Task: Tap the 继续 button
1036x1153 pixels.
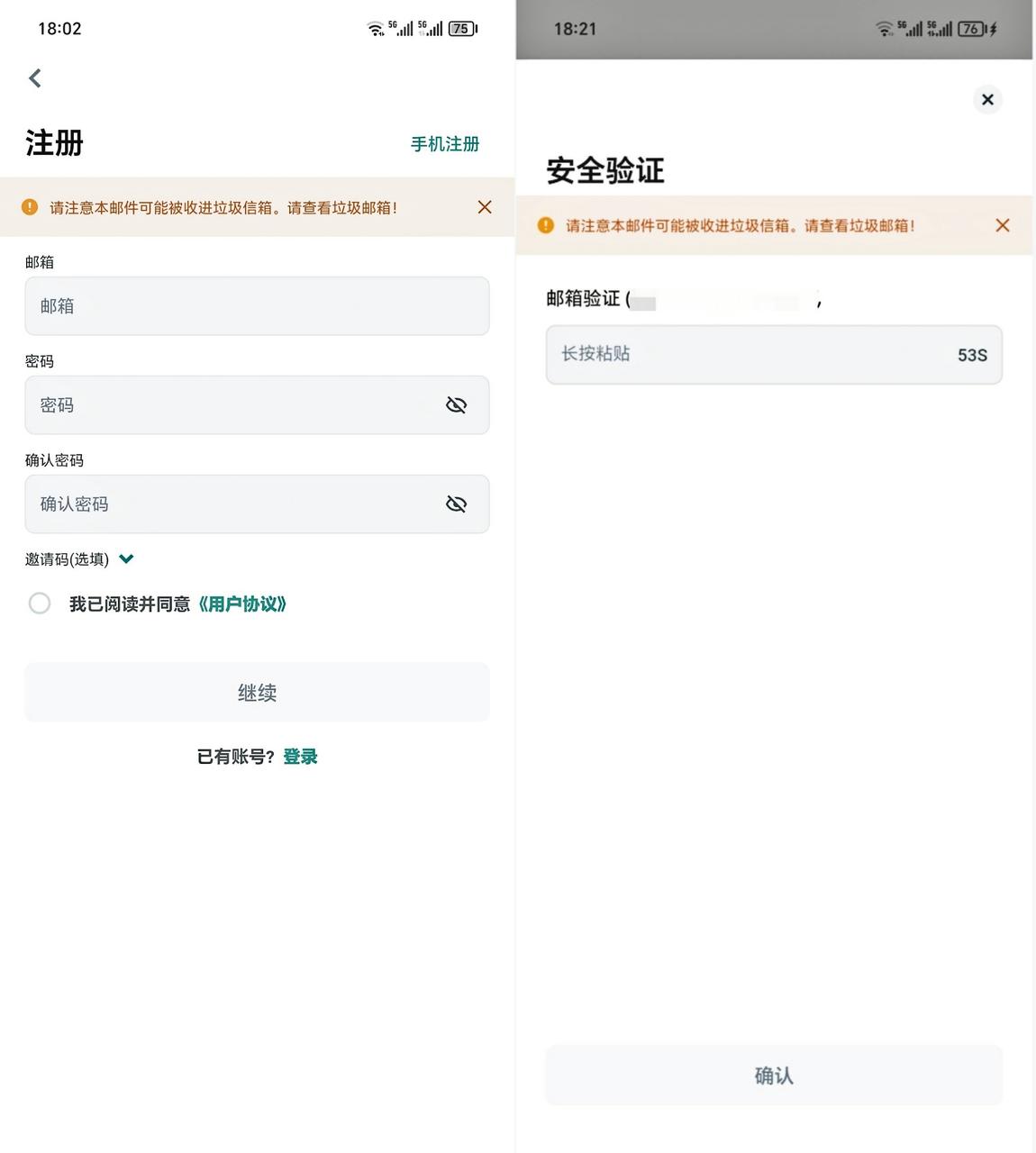Action: point(257,693)
